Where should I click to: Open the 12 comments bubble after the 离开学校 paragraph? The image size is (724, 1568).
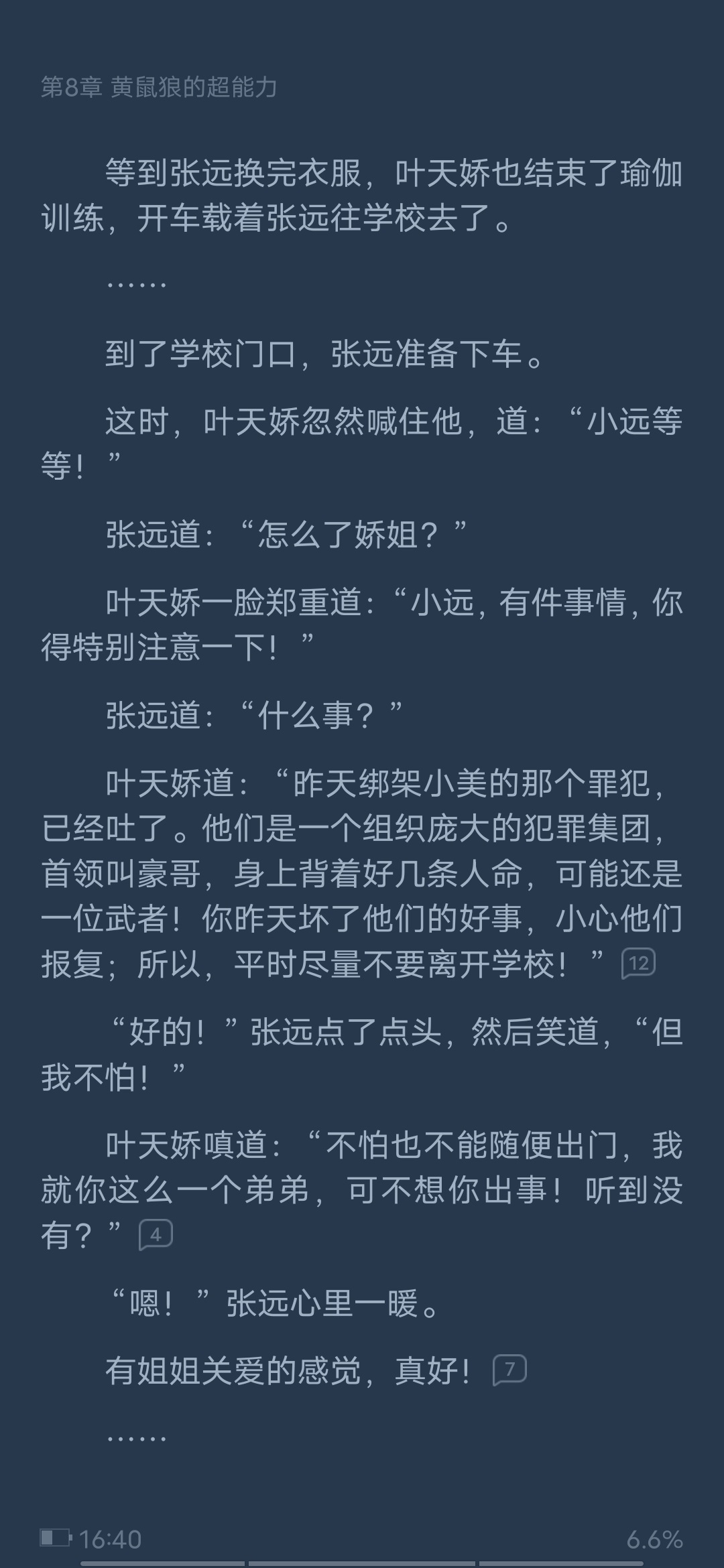pos(638,964)
